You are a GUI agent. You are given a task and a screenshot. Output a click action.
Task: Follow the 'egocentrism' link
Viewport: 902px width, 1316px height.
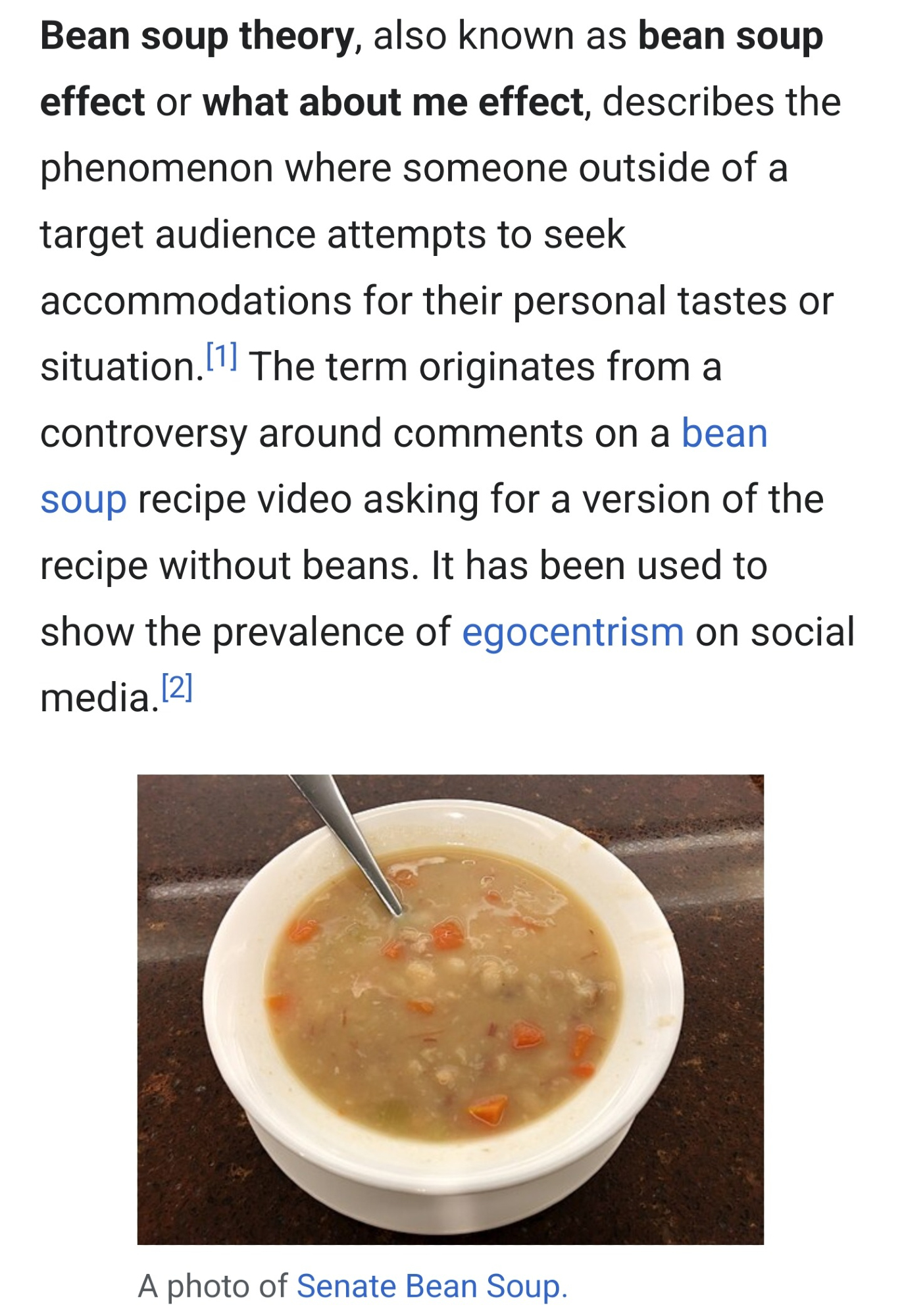[572, 632]
